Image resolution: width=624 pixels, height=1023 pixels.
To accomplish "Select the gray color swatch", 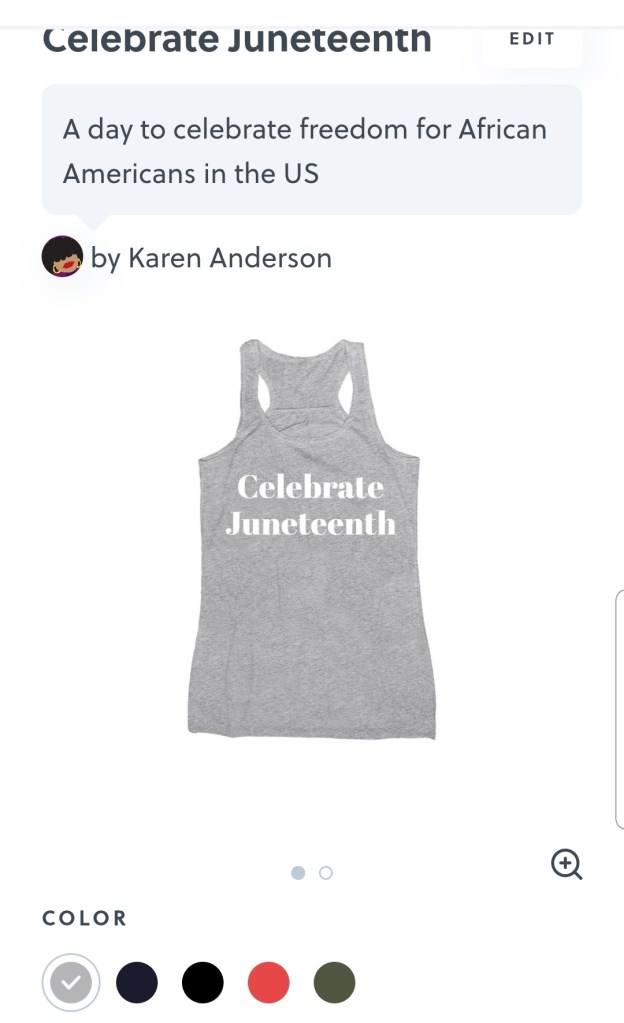I will (70, 983).
